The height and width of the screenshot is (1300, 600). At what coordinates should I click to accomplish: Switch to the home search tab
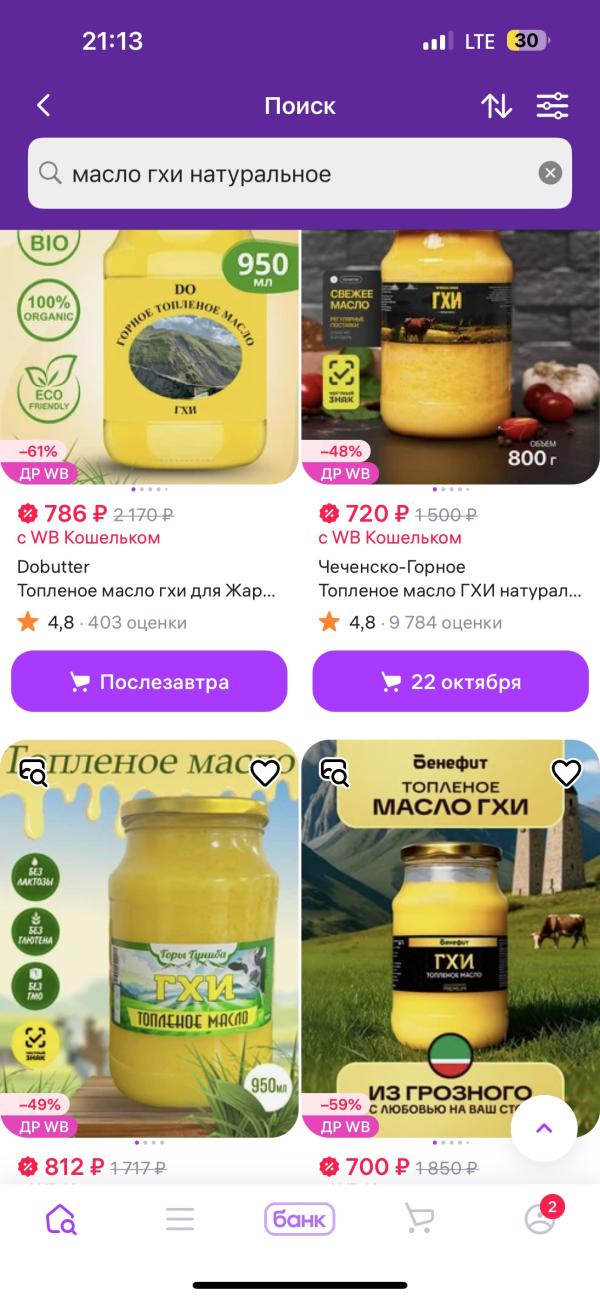(60, 1218)
